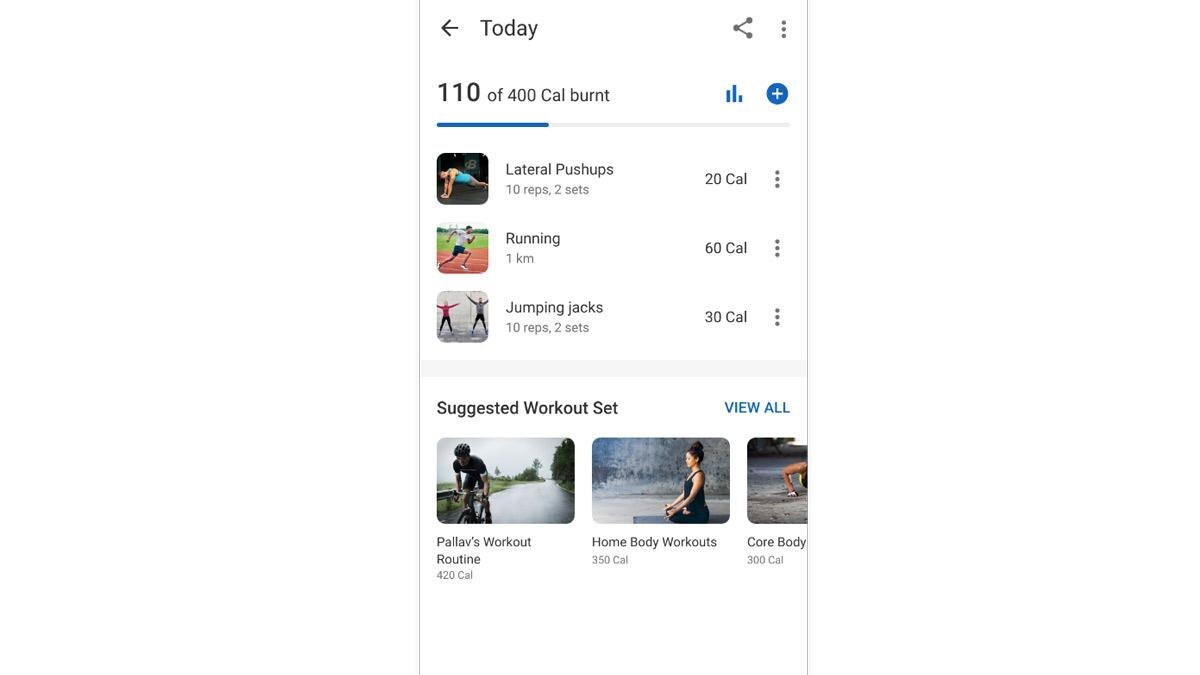Open more options for Jumping jacks
The width and height of the screenshot is (1200, 675).
(x=777, y=317)
